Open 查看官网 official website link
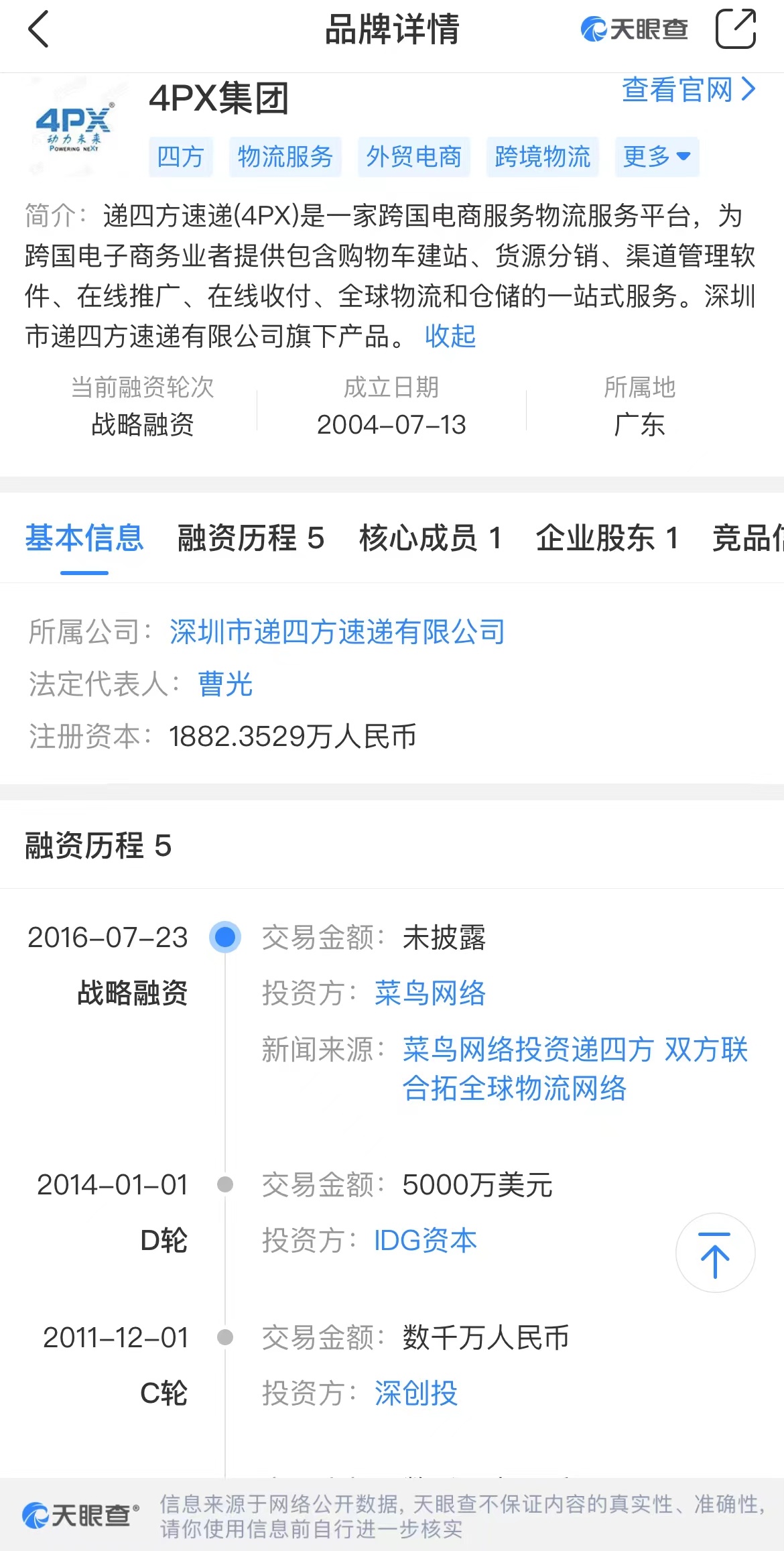 [x=689, y=89]
